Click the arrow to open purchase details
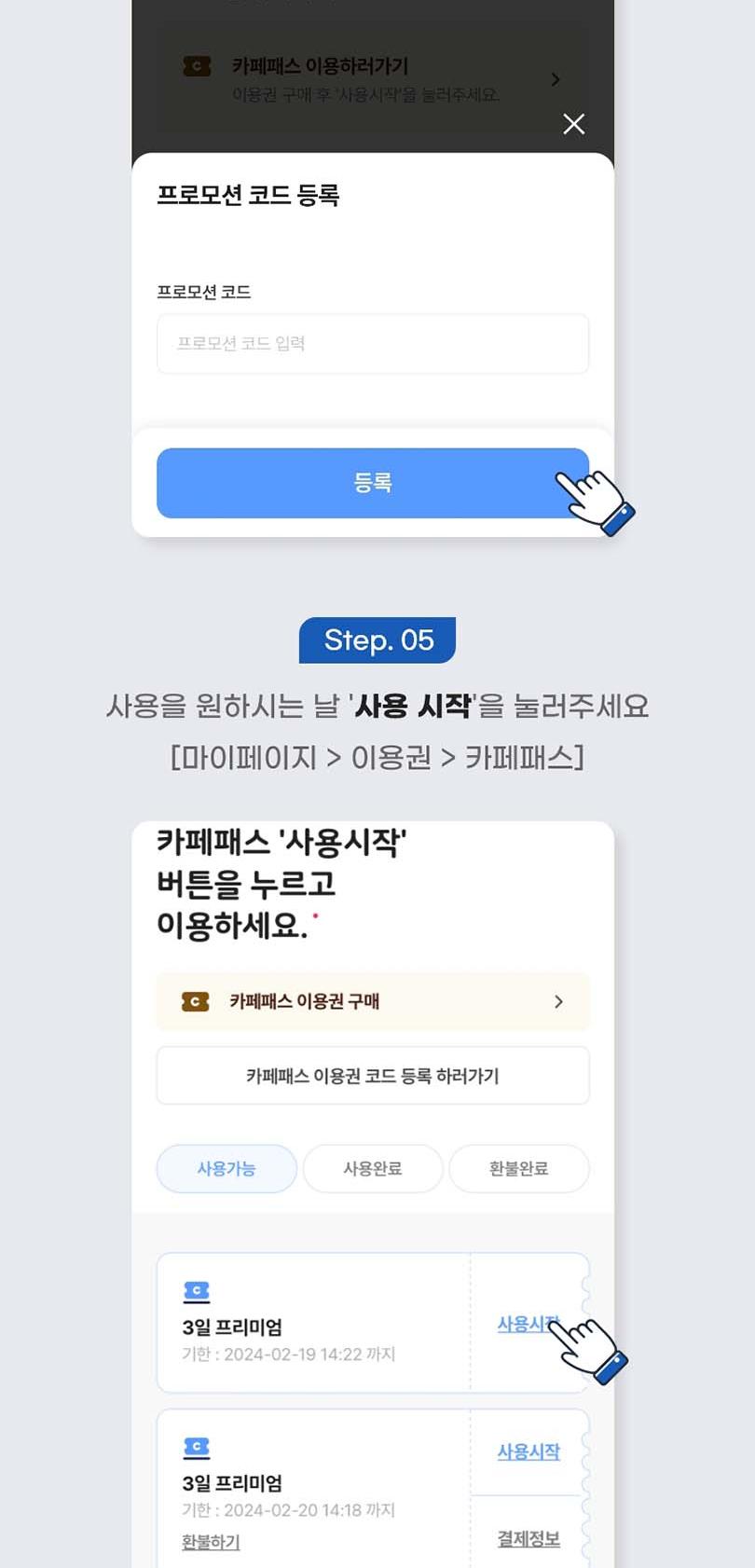Screen dimensions: 755x1568 558,1000
